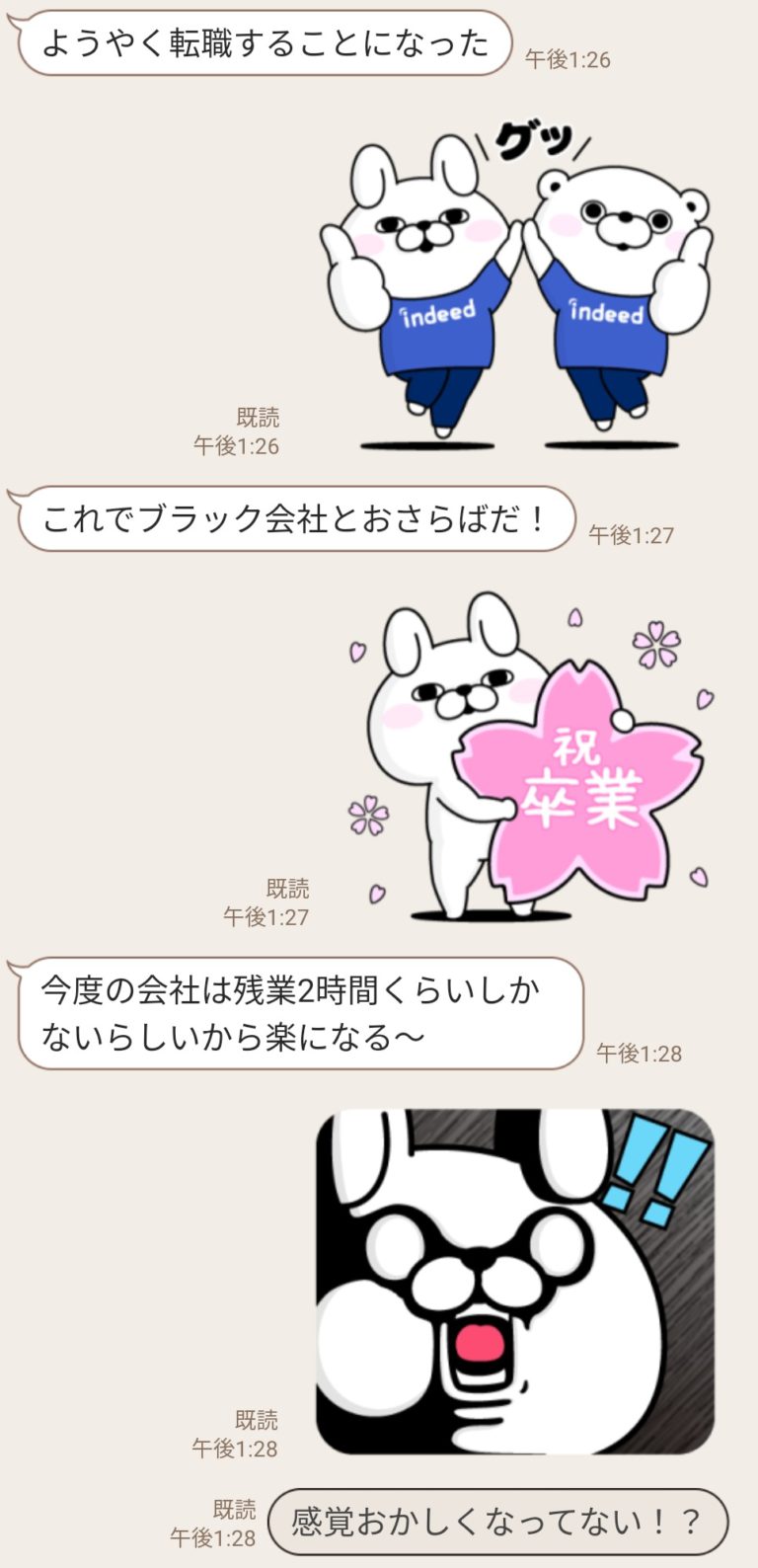The width and height of the screenshot is (758, 1568).
Task: Open the ようやく転職することになった message bubble
Action: click(x=262, y=44)
